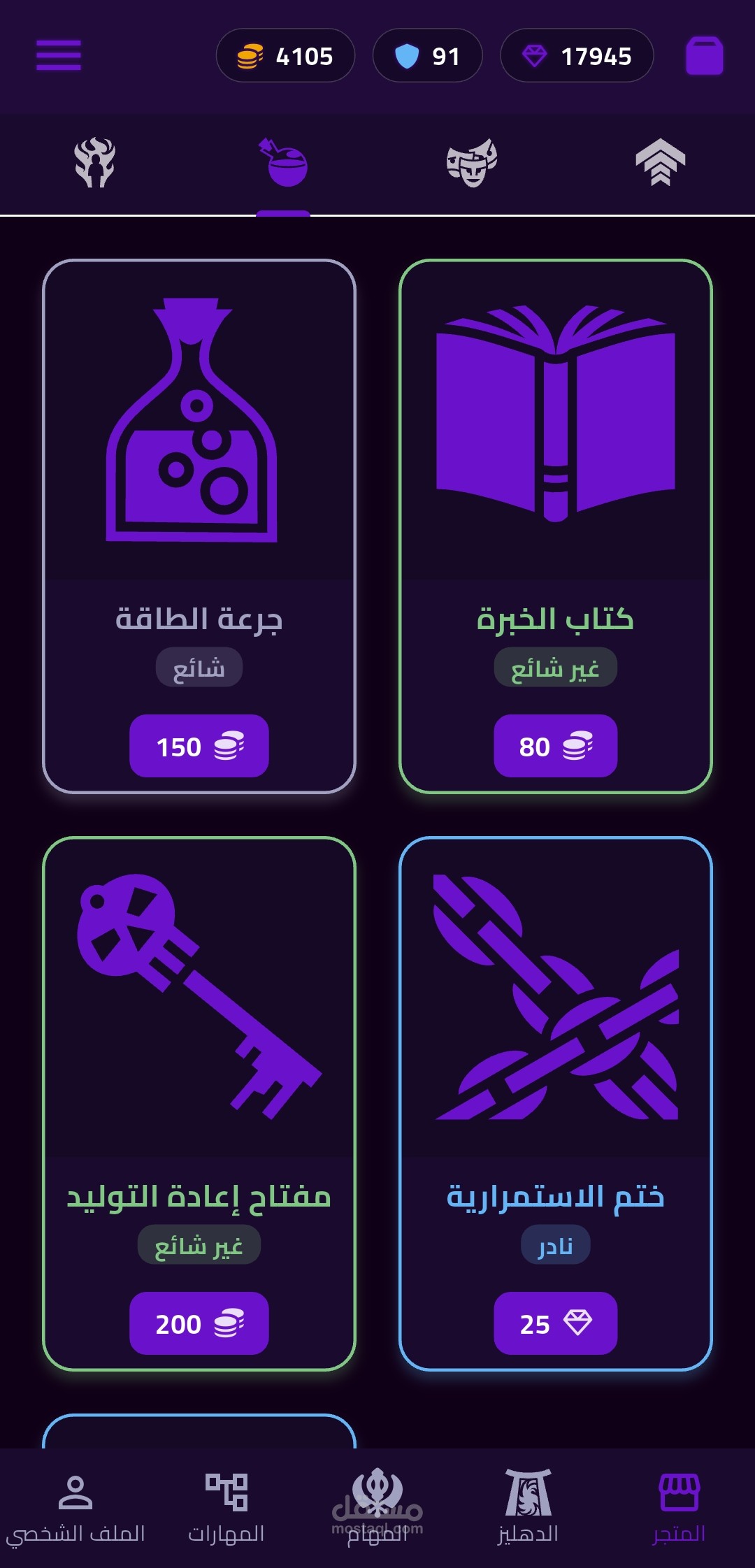Open the جرعة الطاقة potion card

199,526
